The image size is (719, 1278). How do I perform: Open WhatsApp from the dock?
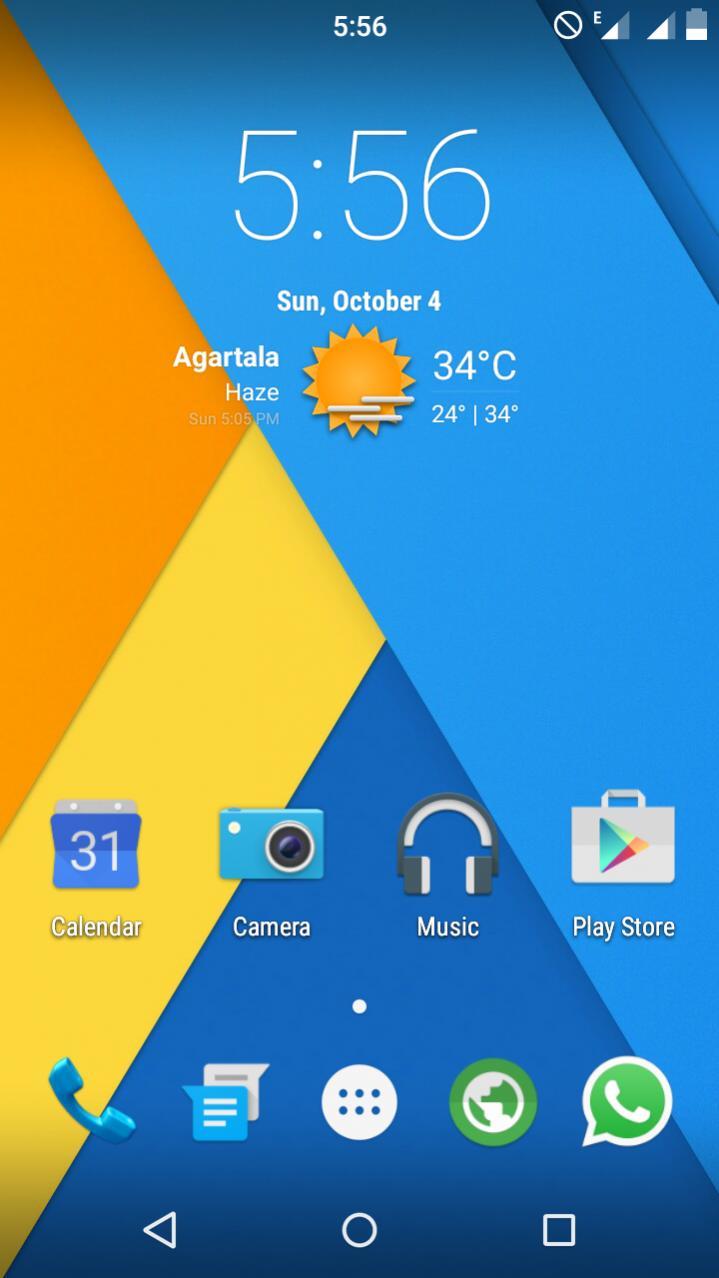pyautogui.click(x=627, y=1102)
